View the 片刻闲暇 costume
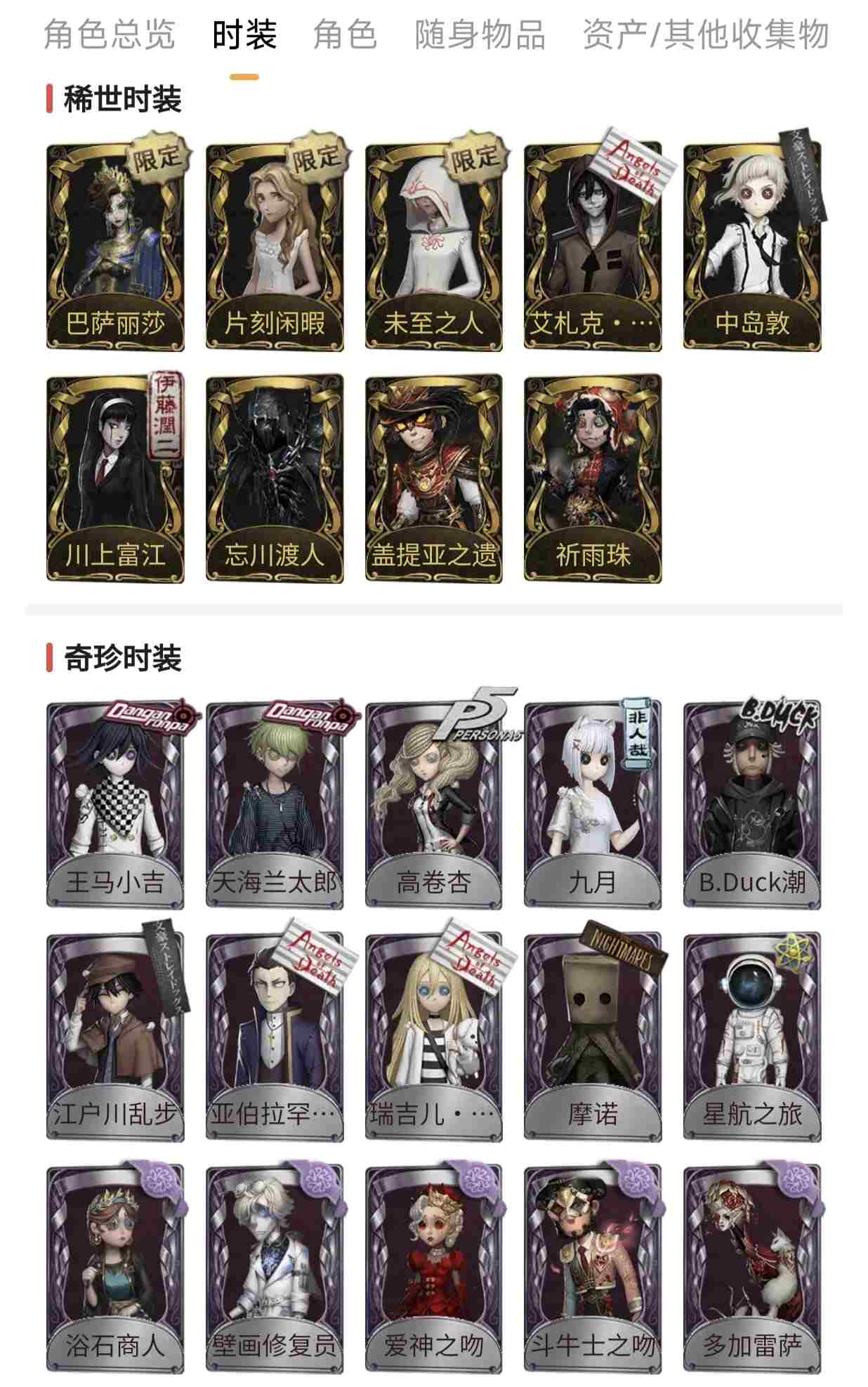The height and width of the screenshot is (1387, 868). tap(275, 247)
